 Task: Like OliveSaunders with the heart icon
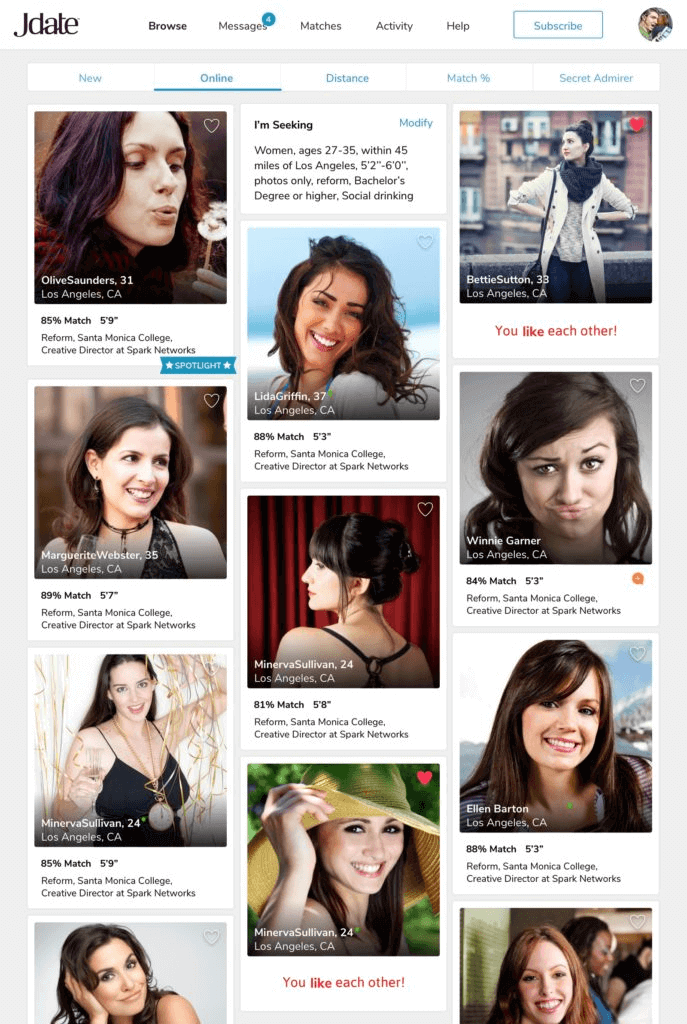pyautogui.click(x=211, y=126)
